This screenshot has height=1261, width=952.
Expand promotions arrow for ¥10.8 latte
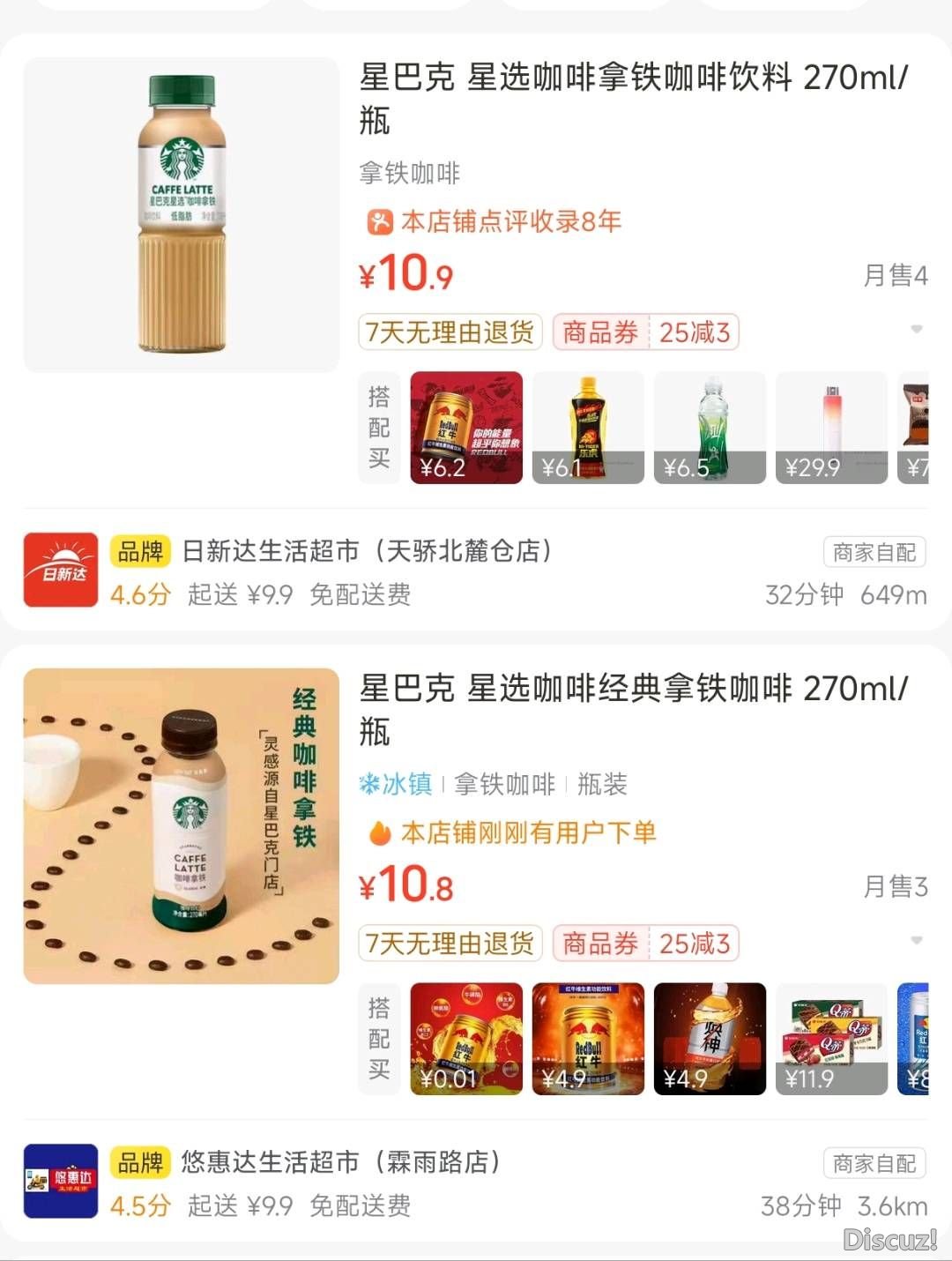(916, 941)
